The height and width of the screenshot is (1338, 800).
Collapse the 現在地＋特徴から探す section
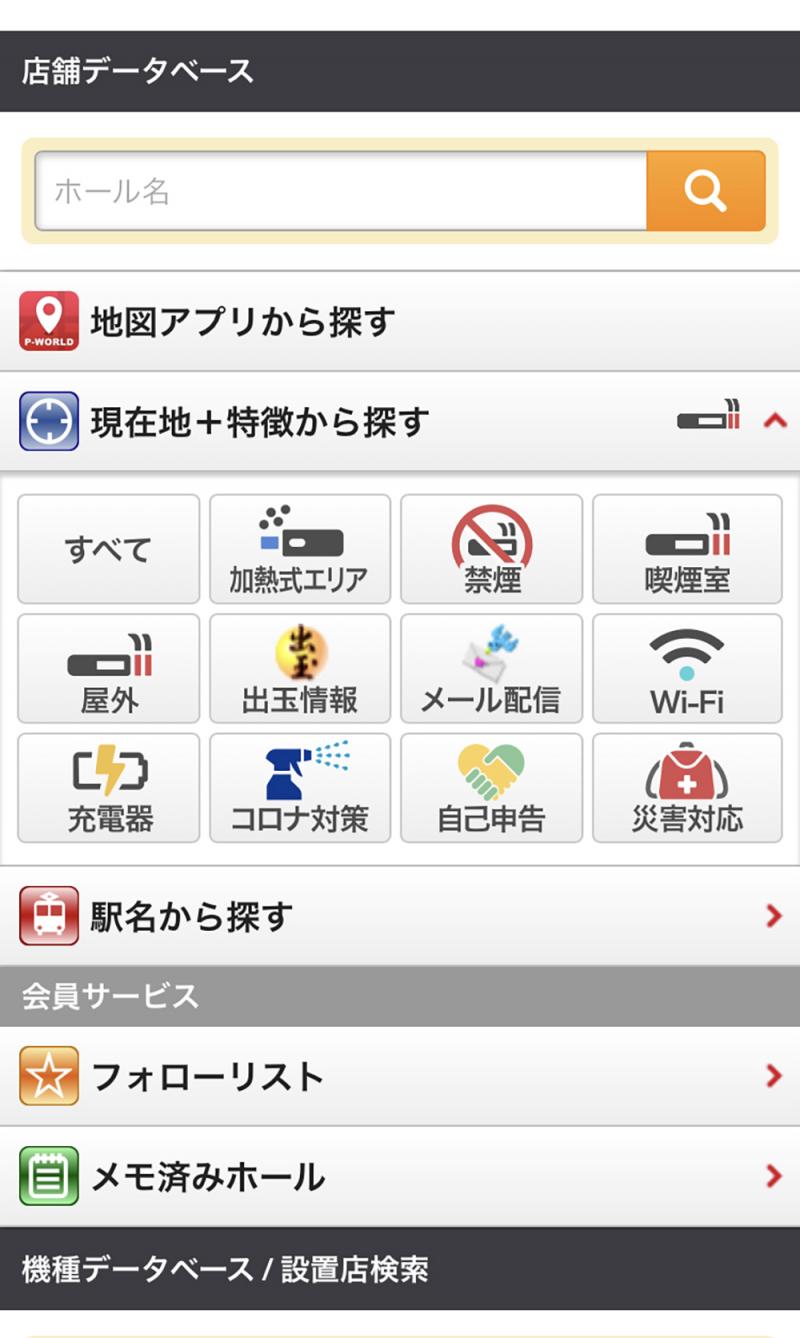click(x=774, y=421)
